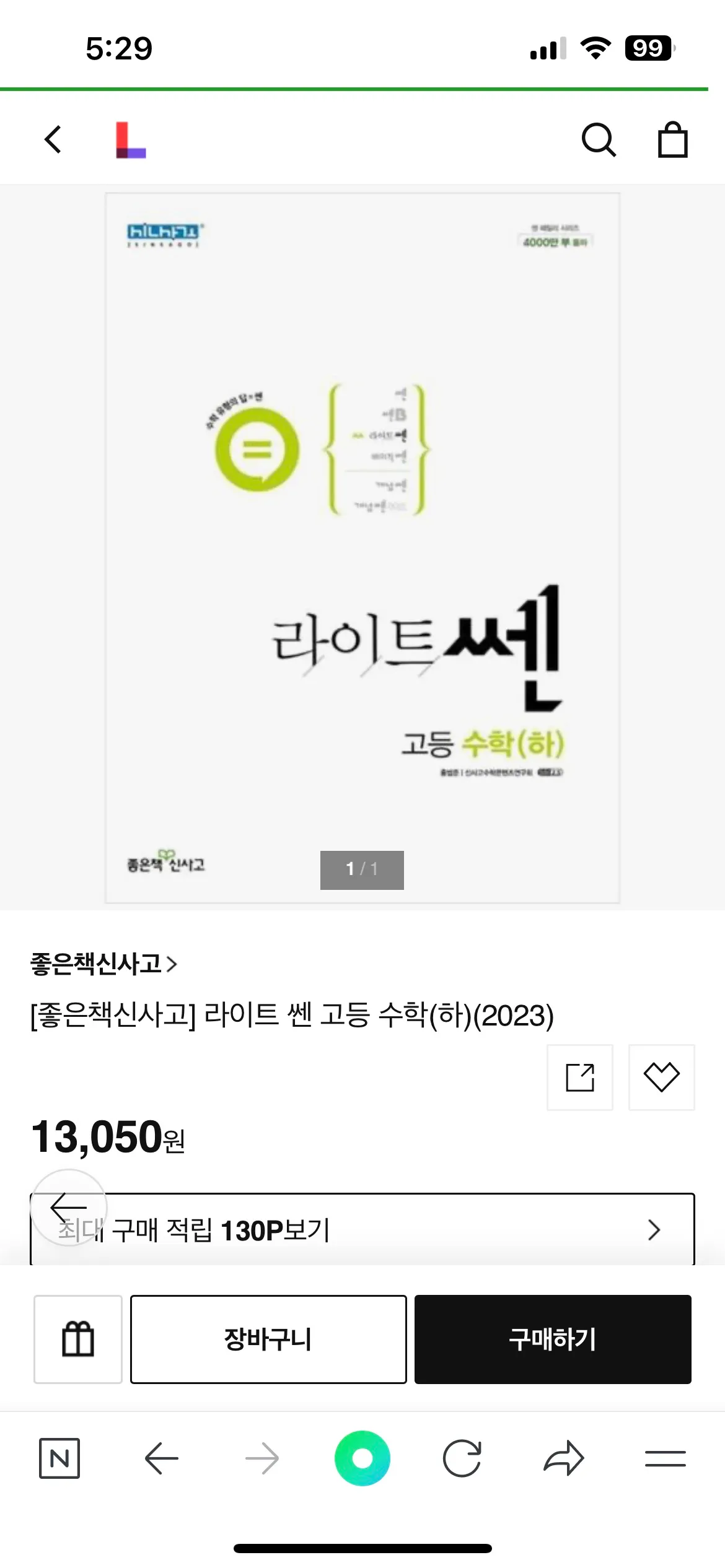
Task: Reload the current page
Action: [x=462, y=1458]
